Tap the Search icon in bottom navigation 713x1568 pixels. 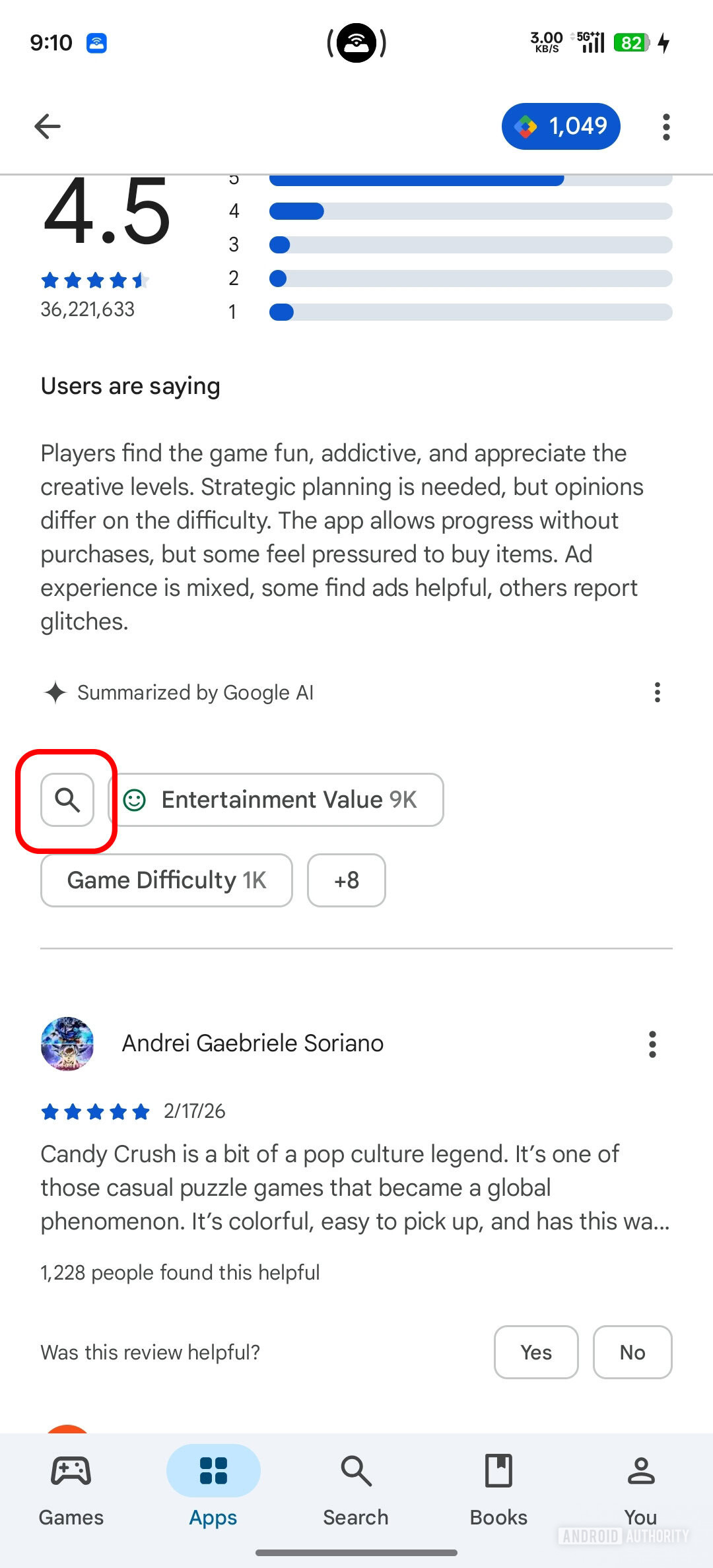point(356,1470)
